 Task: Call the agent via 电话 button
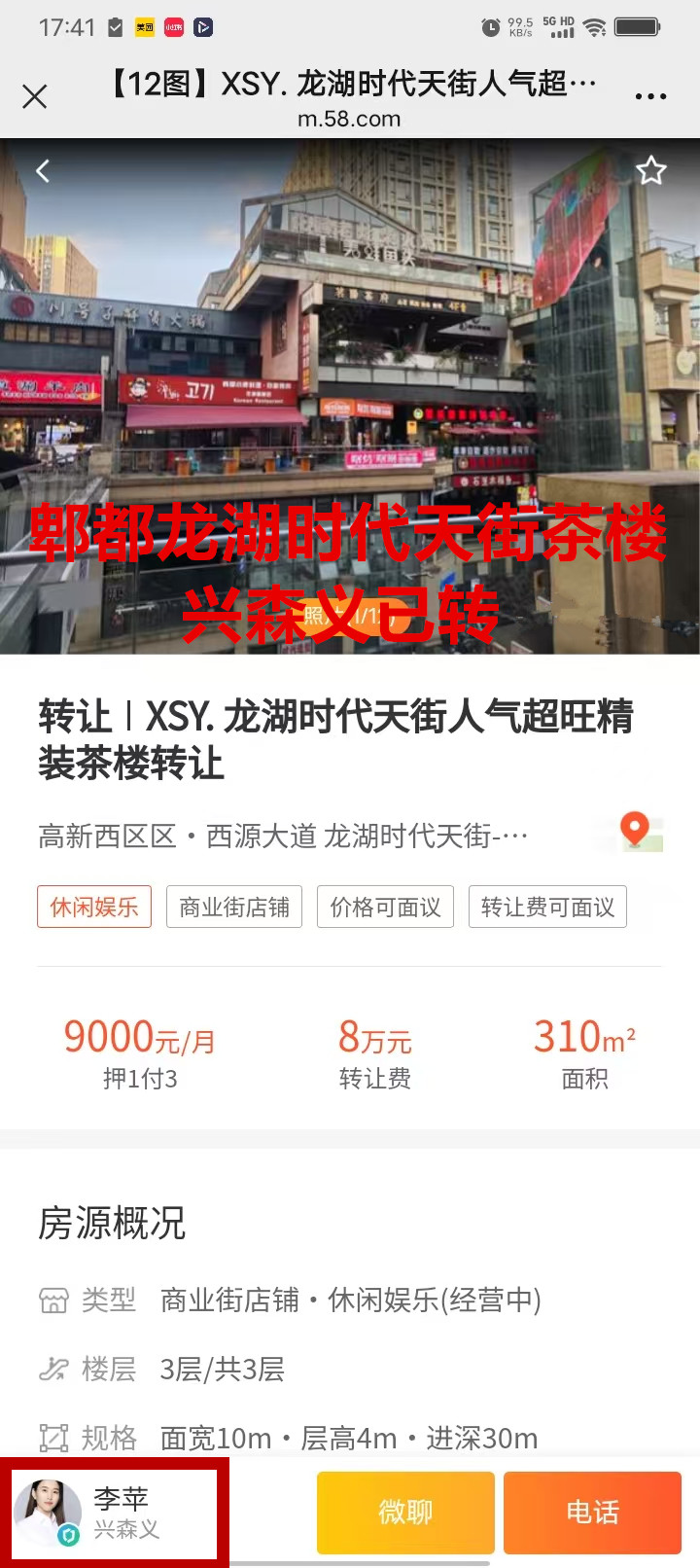pos(592,1513)
